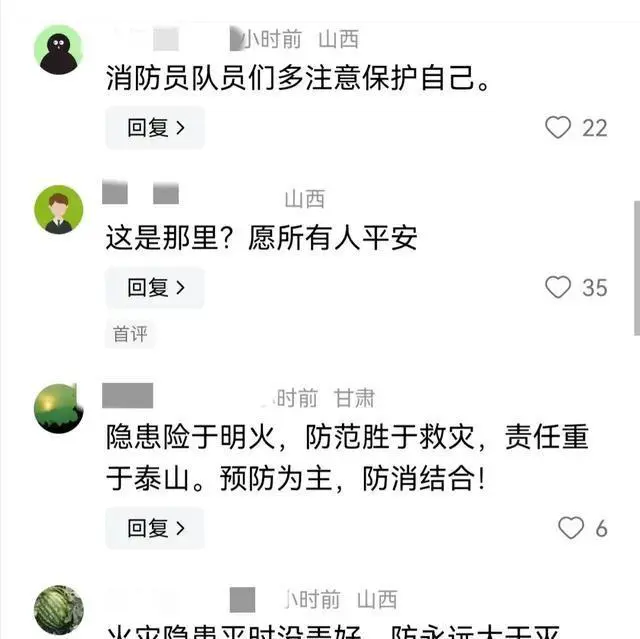This screenshot has width=640, height=639.
Task: Open the dark avatar profile of first commenter
Action: tap(58, 49)
